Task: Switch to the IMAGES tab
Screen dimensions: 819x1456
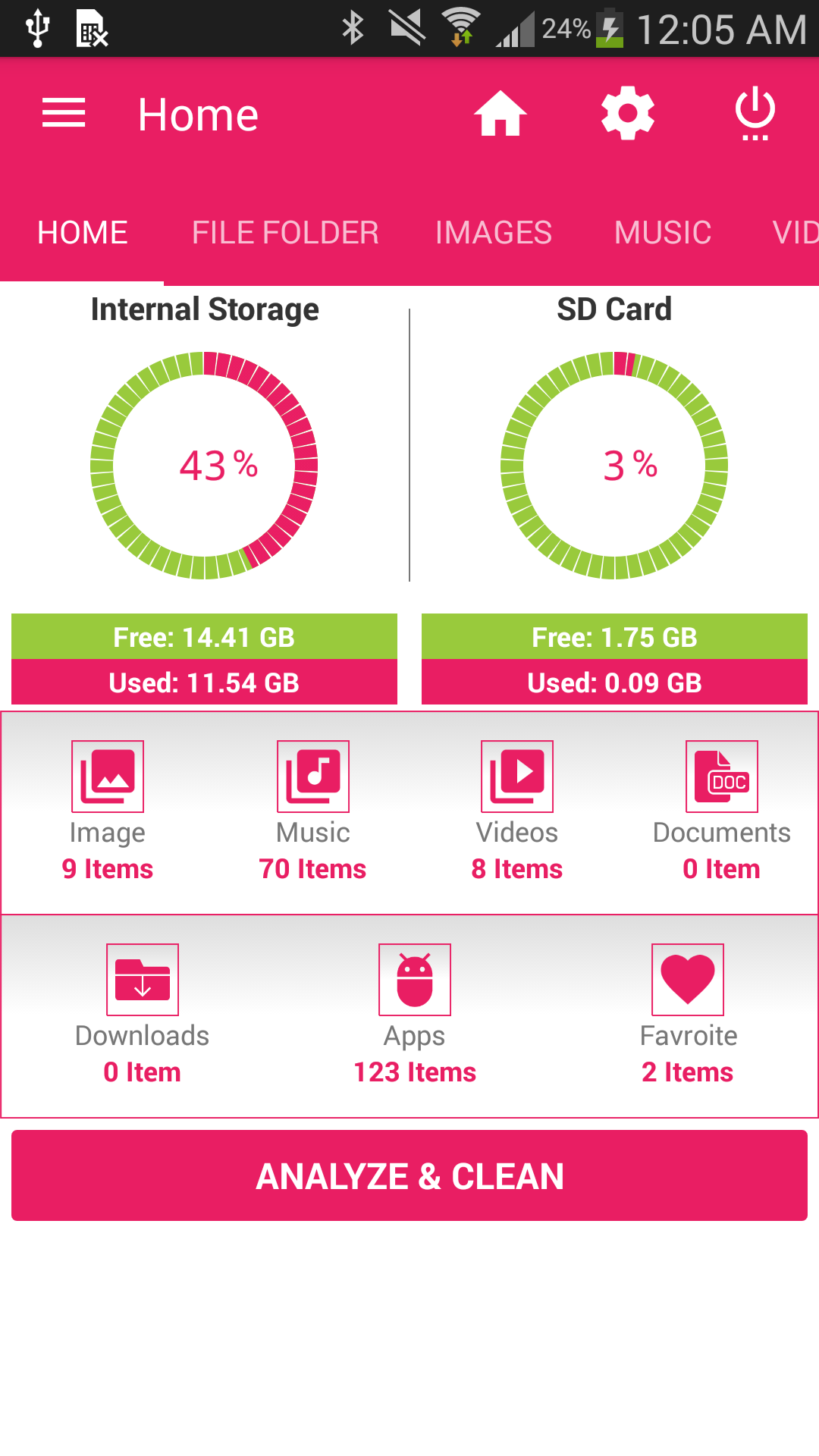Action: point(494,232)
